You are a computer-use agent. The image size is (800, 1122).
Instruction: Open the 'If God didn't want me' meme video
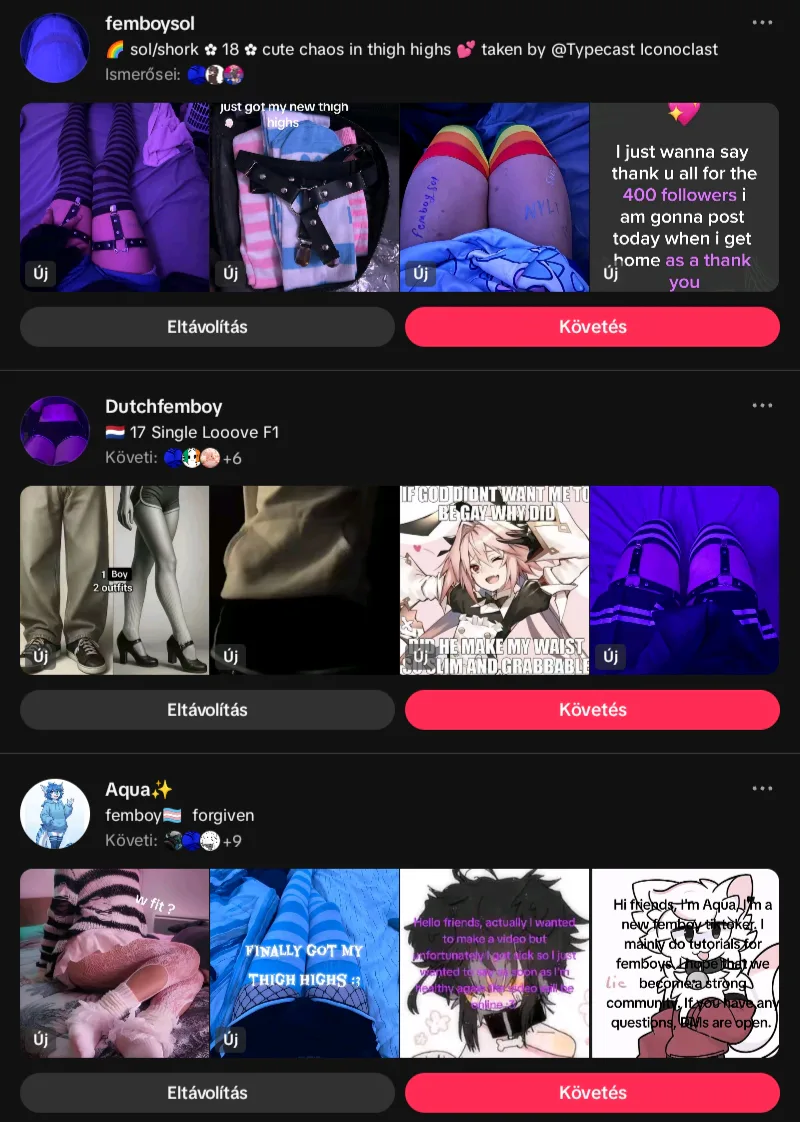pos(494,580)
